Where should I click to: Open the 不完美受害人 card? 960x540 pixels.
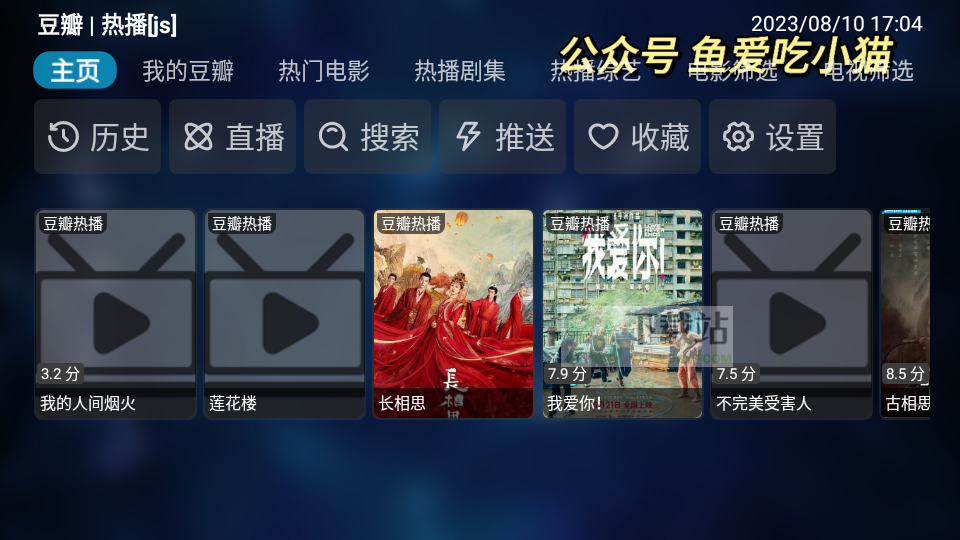click(791, 314)
